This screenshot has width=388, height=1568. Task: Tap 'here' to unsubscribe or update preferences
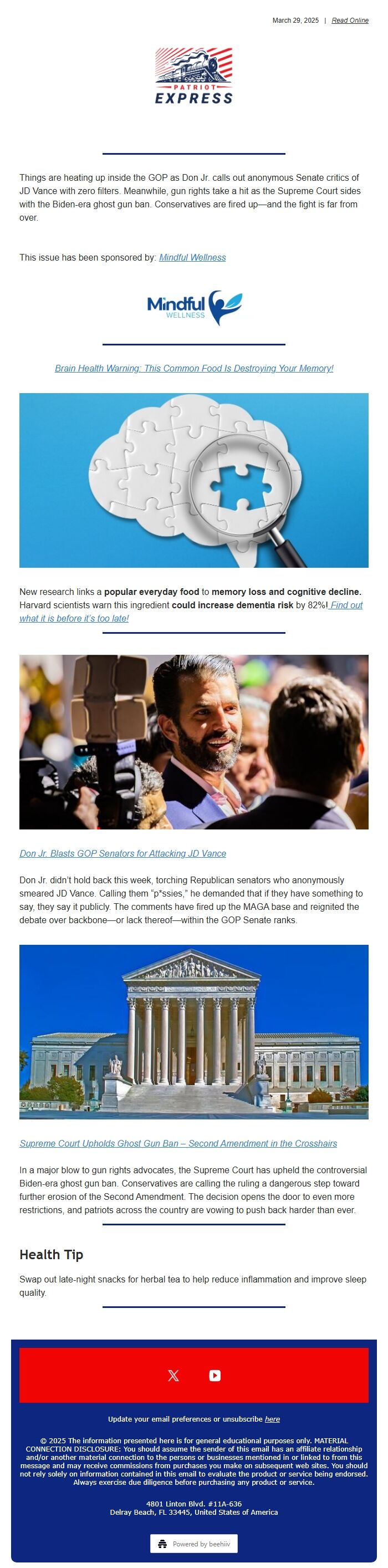273,1419
